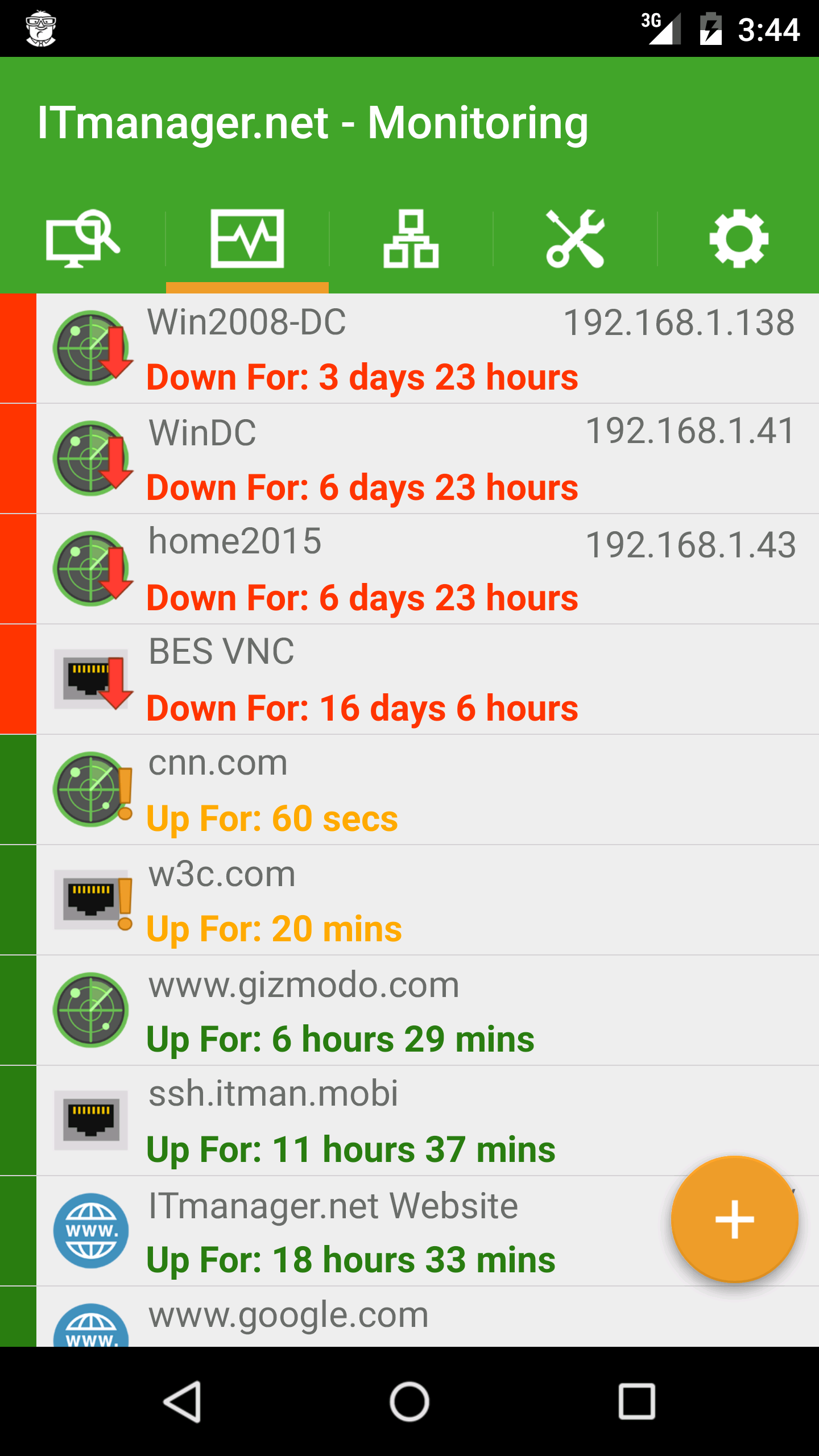Select the ssh.itman.mobi monitor
Viewport: 819px width, 1456px height.
[x=427, y=1121]
